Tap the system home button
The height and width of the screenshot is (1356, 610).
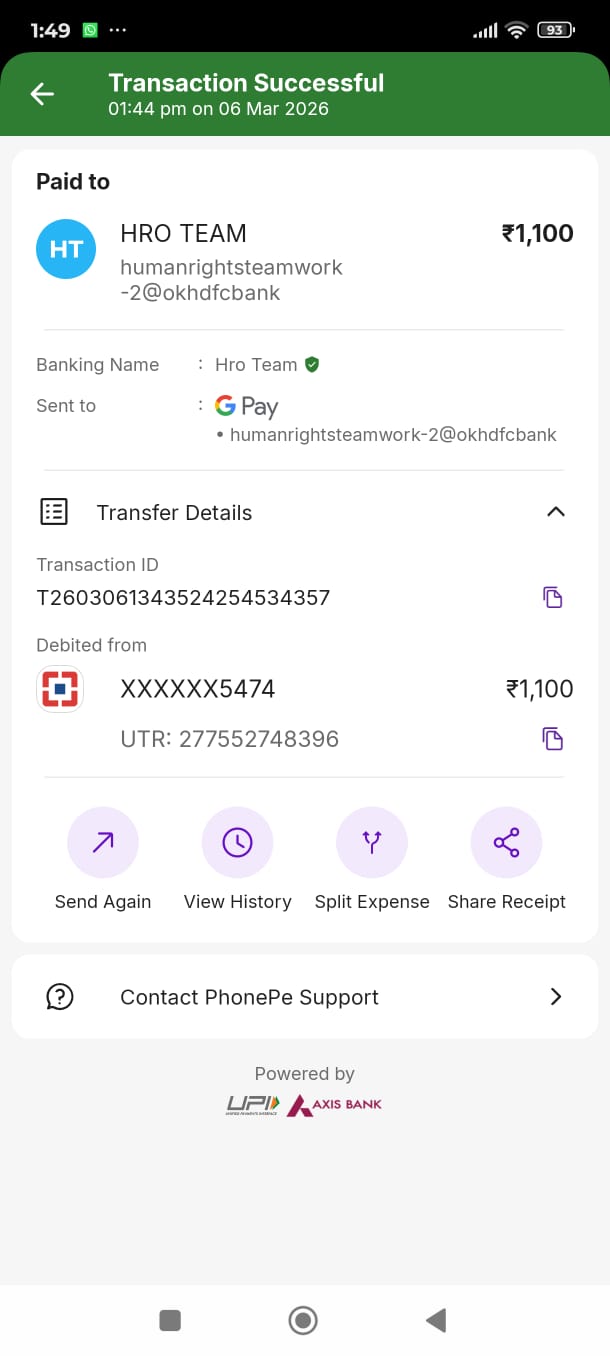click(303, 1320)
